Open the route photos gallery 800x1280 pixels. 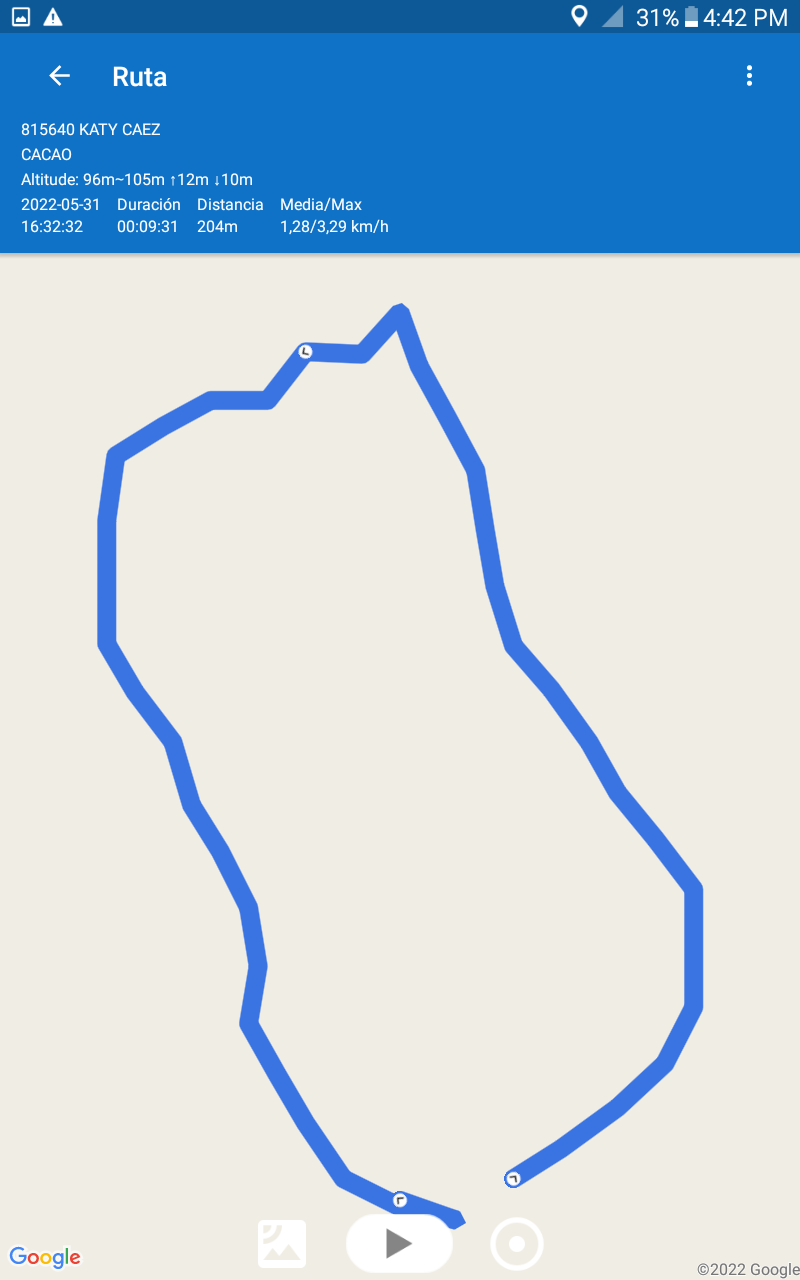pos(282,1244)
